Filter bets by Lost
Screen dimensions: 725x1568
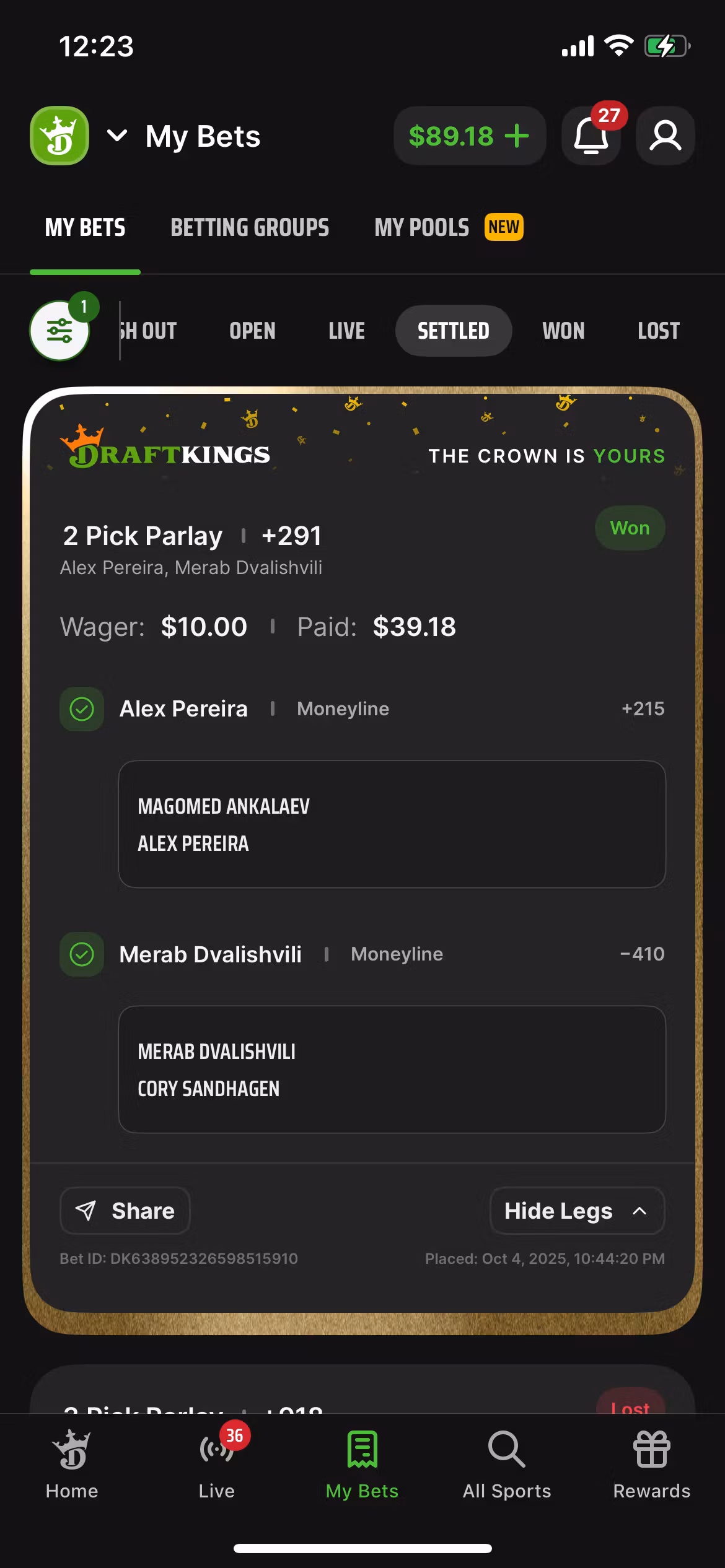coord(658,331)
